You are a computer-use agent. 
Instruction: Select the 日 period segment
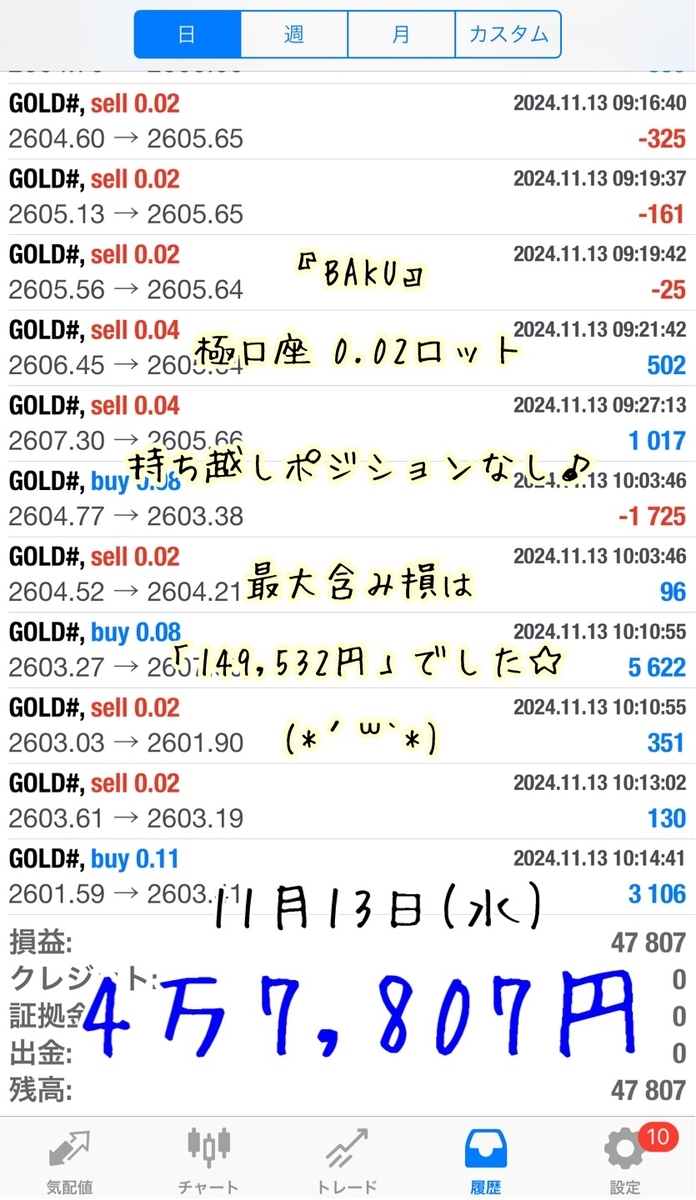pos(187,35)
